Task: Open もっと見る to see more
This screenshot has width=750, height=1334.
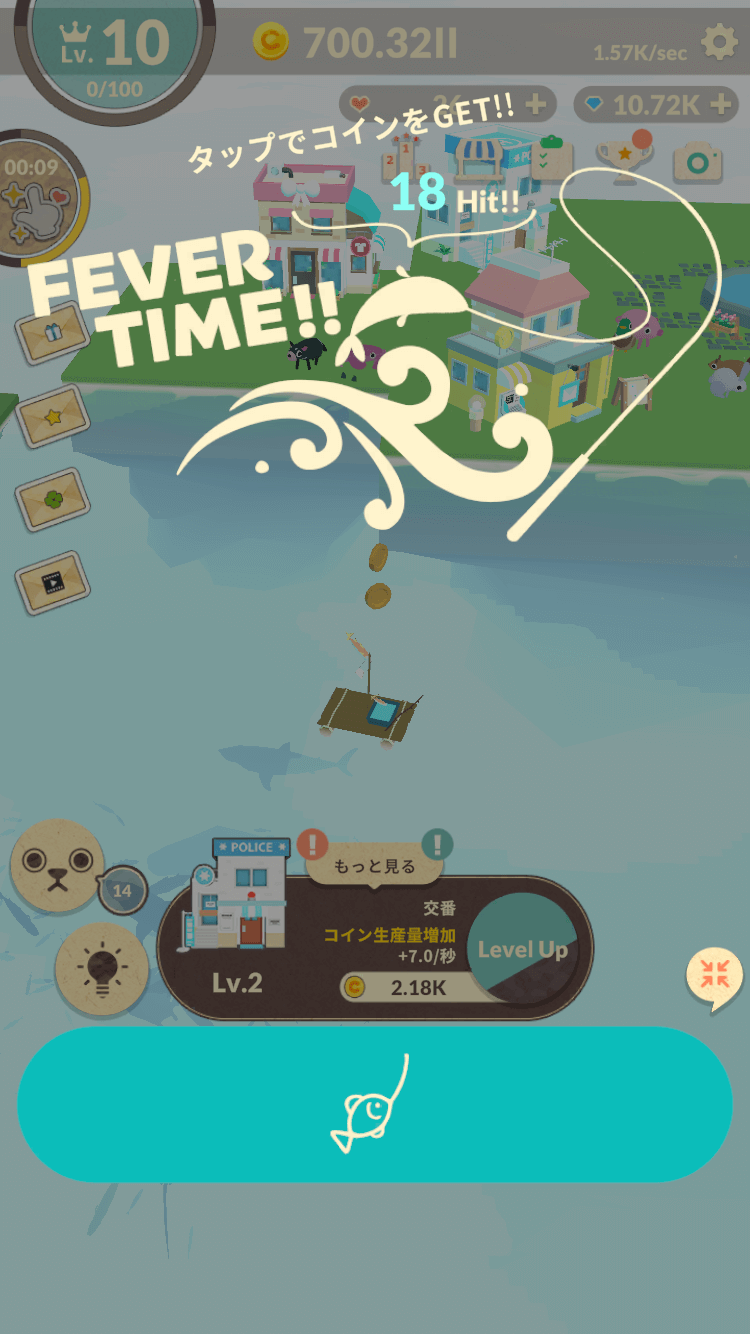Action: [x=374, y=866]
